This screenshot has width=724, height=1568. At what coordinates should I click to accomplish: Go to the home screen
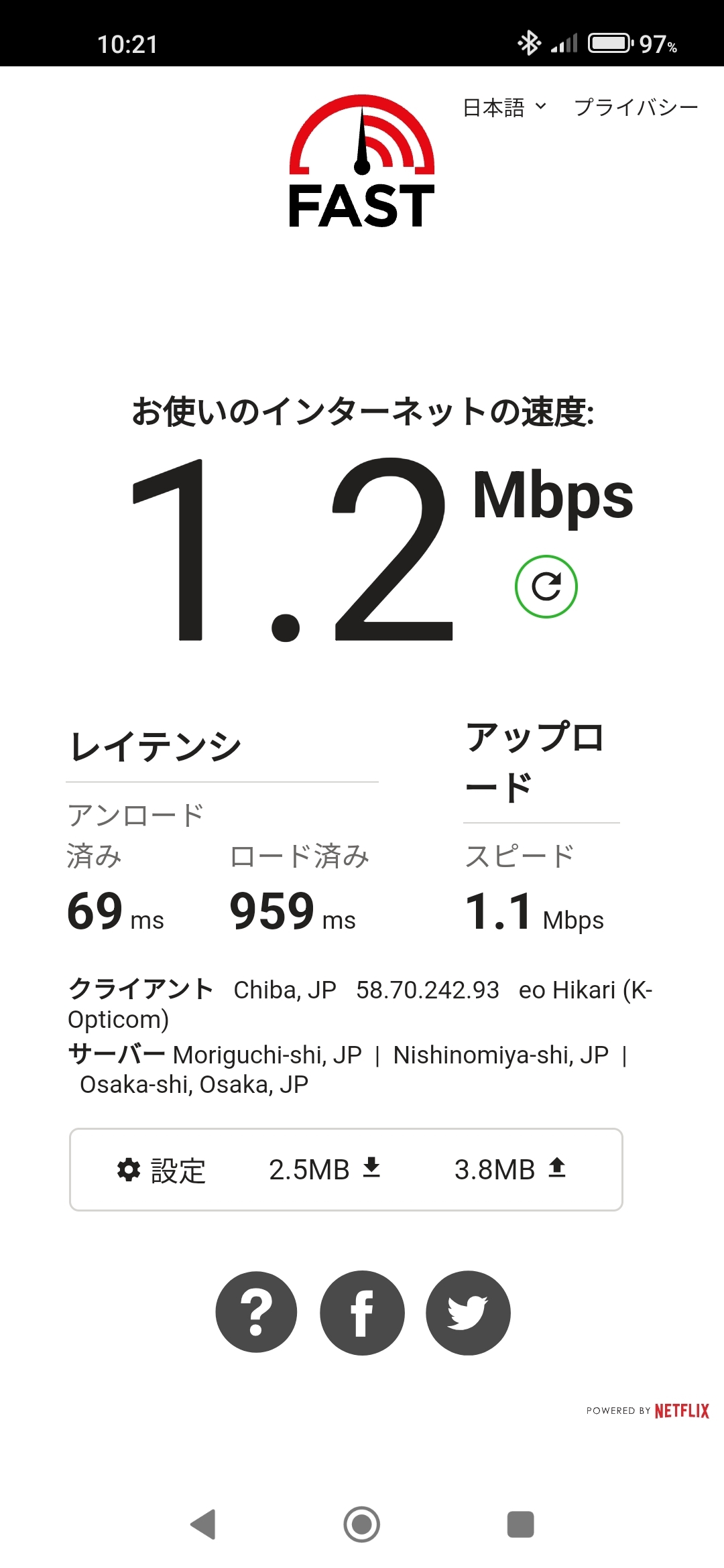coord(362,1524)
